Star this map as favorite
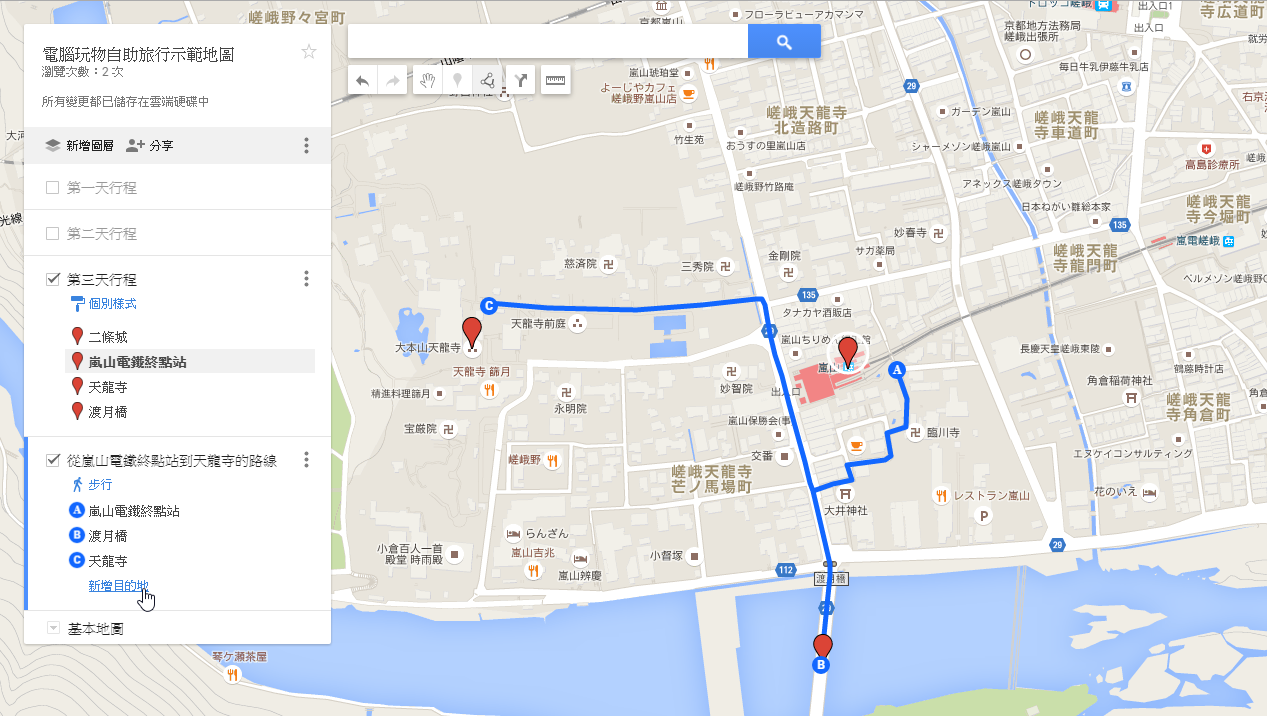This screenshot has height=716, width=1267. coord(309,53)
